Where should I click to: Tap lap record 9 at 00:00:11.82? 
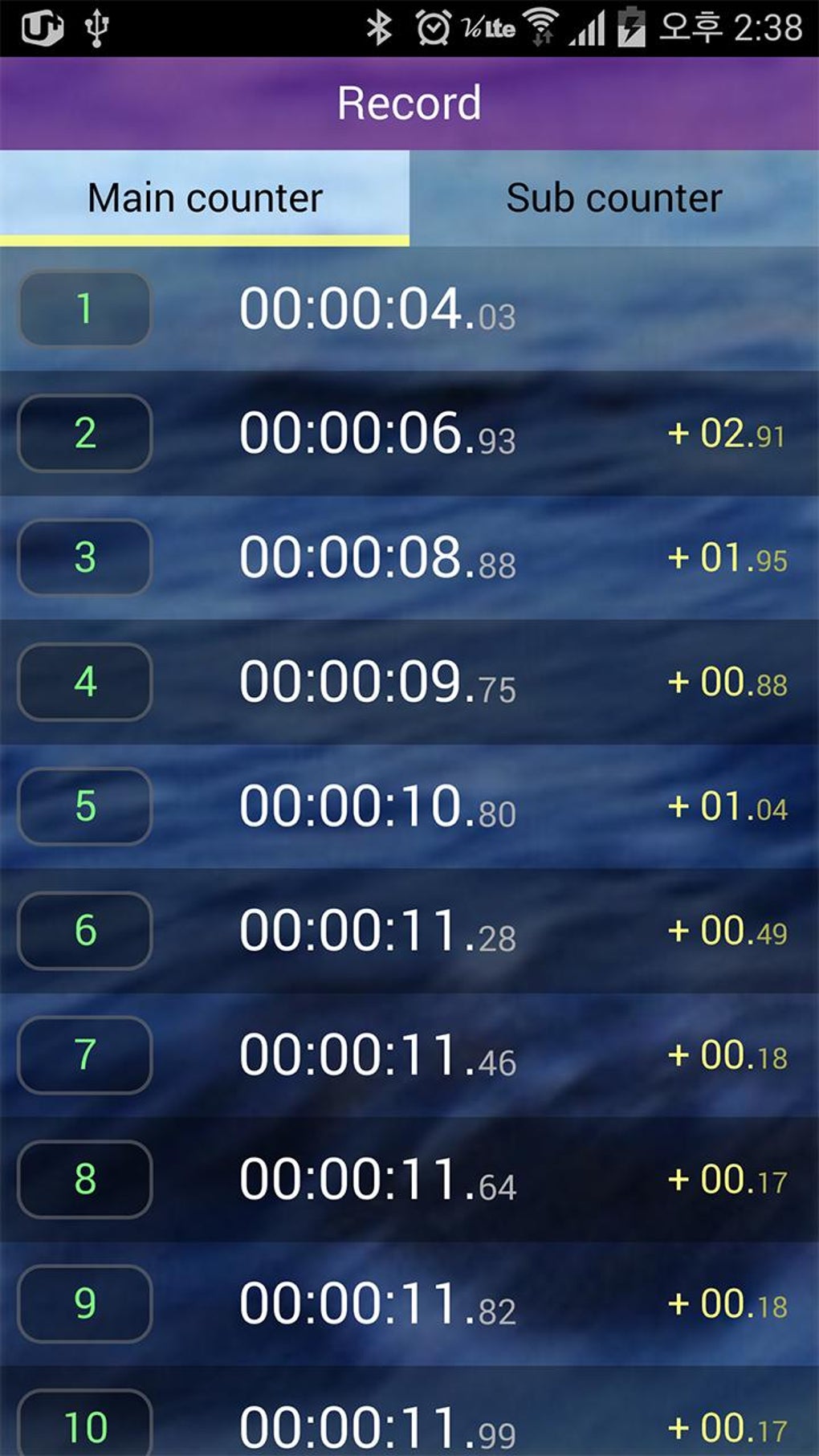tap(409, 1303)
